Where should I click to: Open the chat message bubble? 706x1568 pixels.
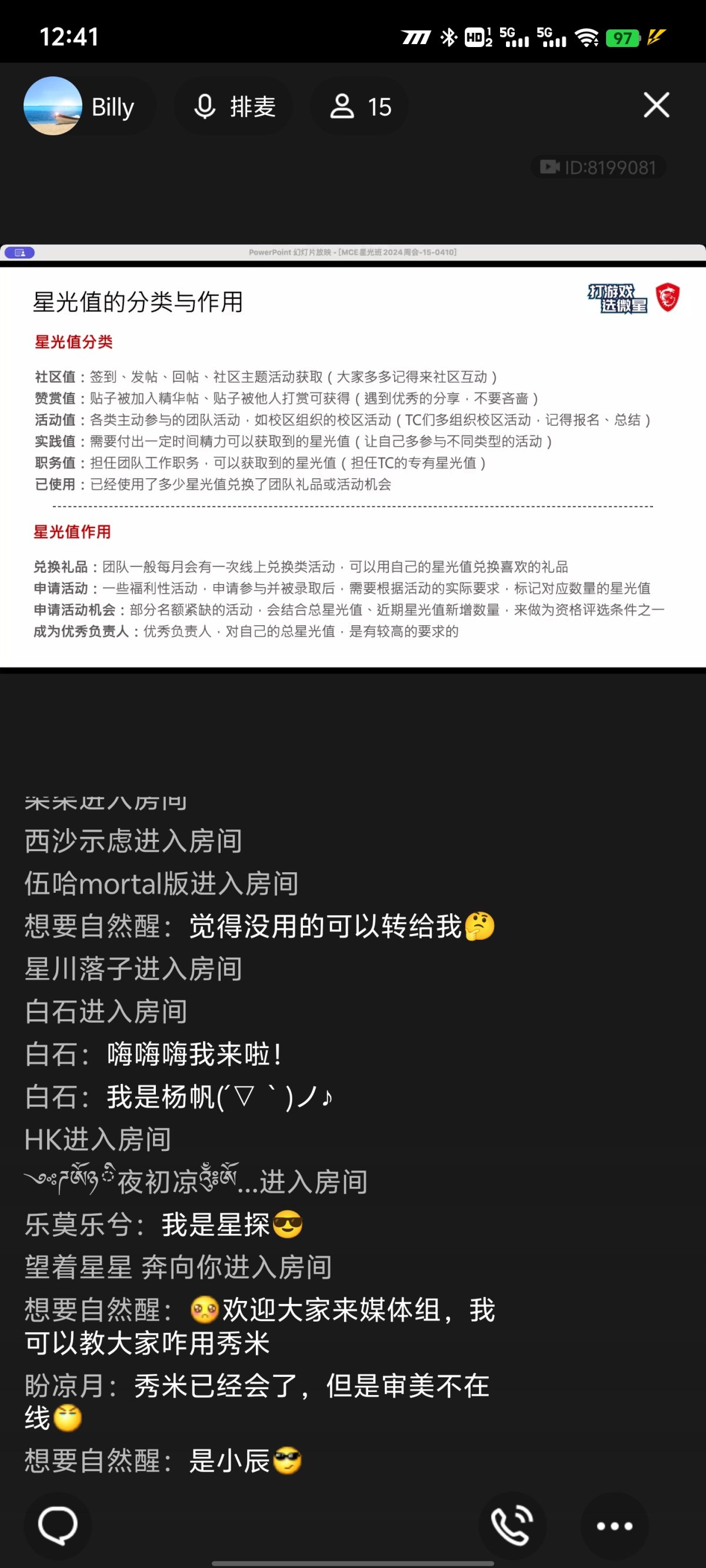pos(57,1525)
